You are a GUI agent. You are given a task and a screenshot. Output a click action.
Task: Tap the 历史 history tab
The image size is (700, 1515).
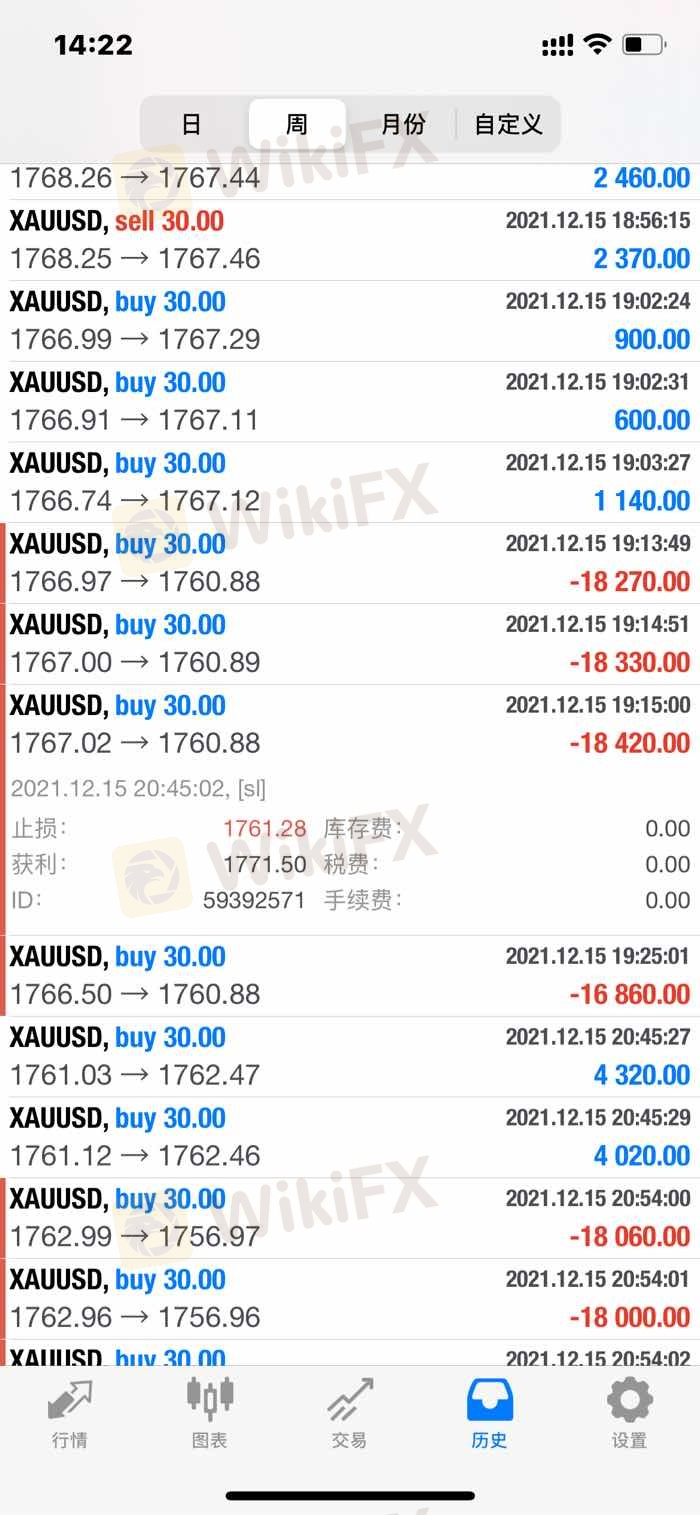point(490,1413)
